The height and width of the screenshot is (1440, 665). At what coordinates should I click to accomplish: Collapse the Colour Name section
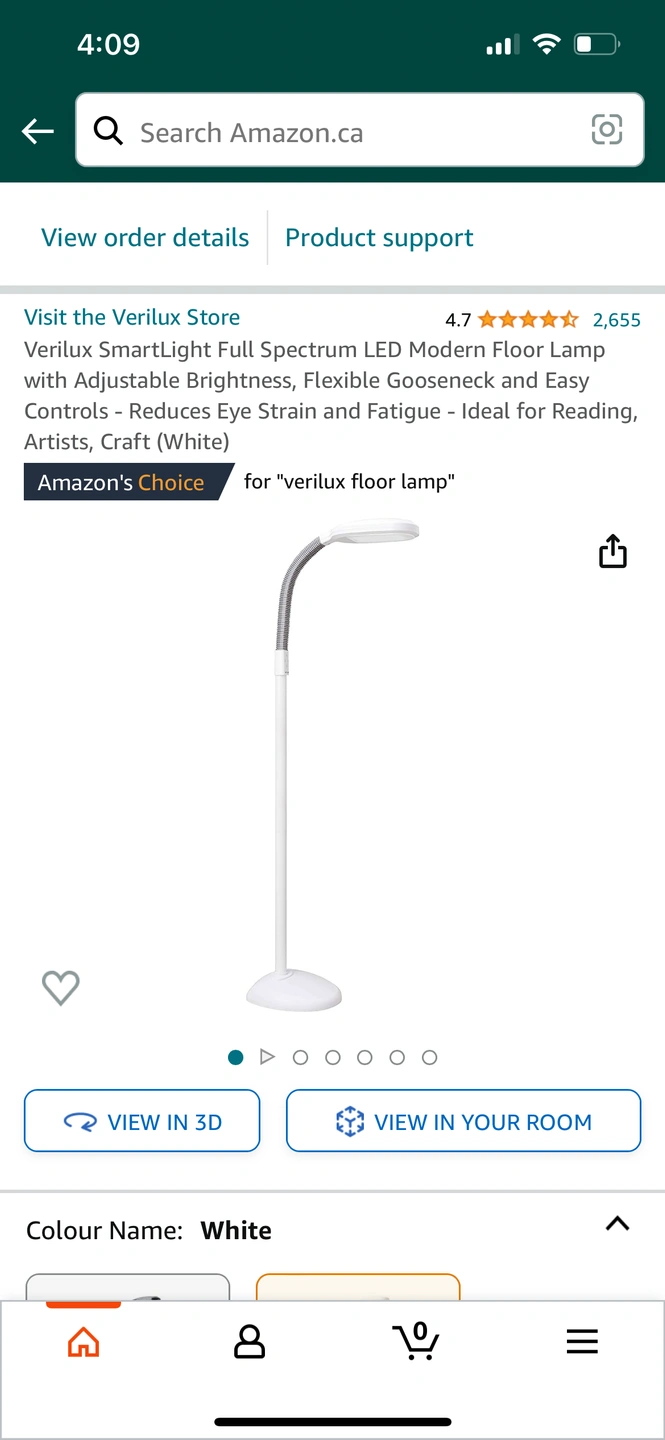point(617,1224)
